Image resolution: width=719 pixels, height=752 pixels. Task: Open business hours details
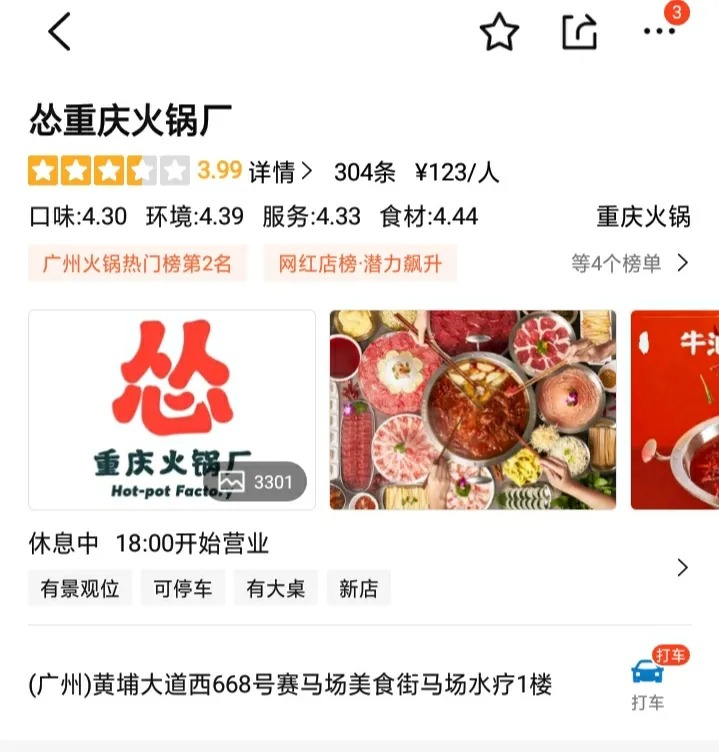683,568
